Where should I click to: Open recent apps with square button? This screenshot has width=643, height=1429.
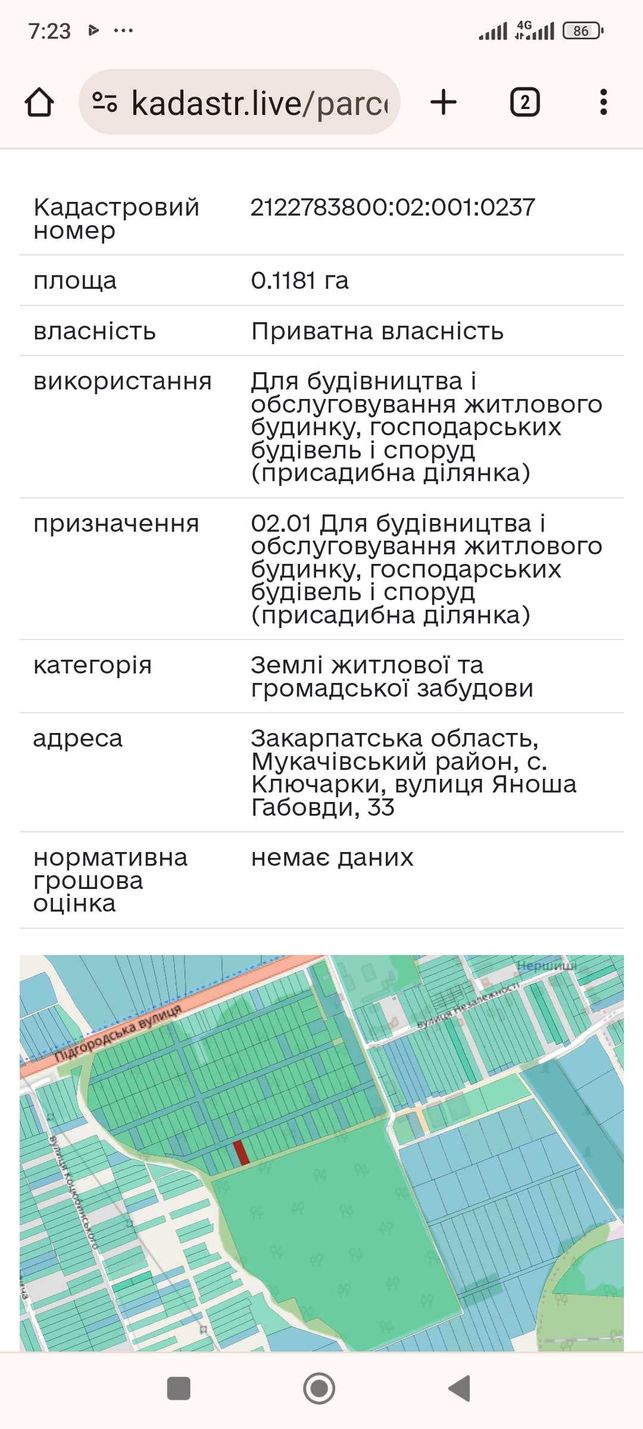[x=178, y=1388]
